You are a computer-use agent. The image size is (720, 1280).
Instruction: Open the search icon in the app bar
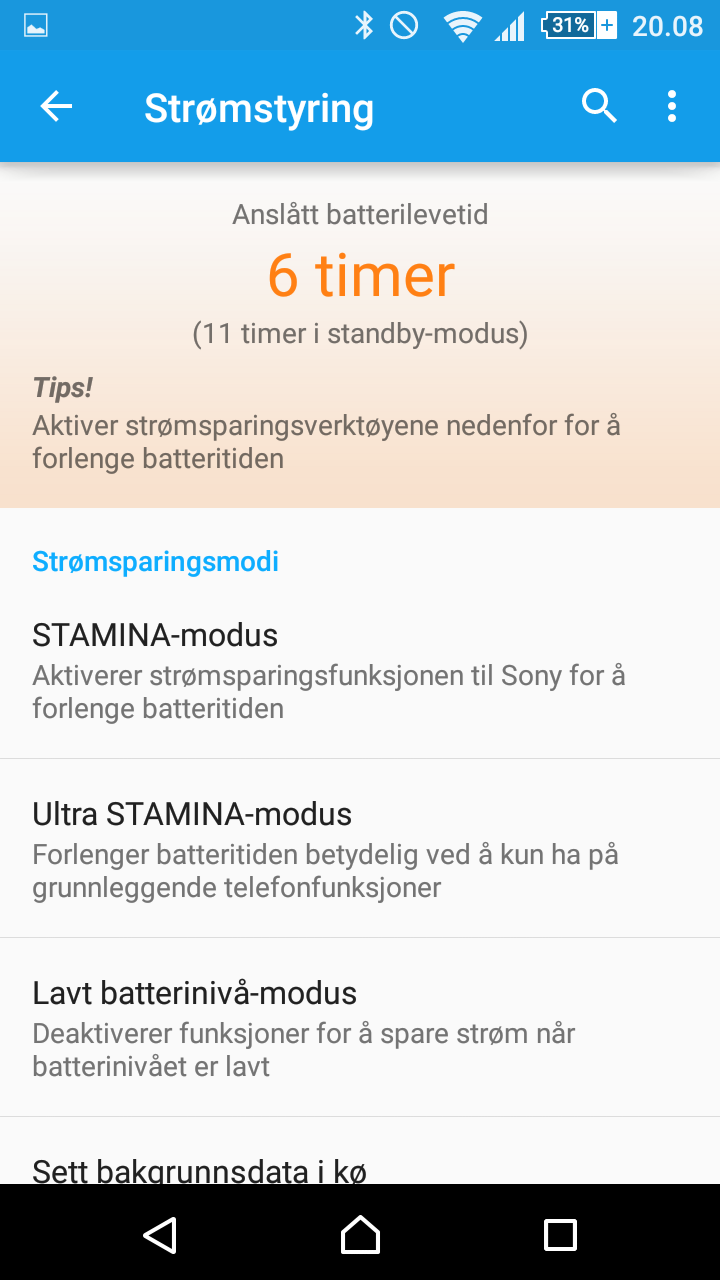pyautogui.click(x=599, y=106)
